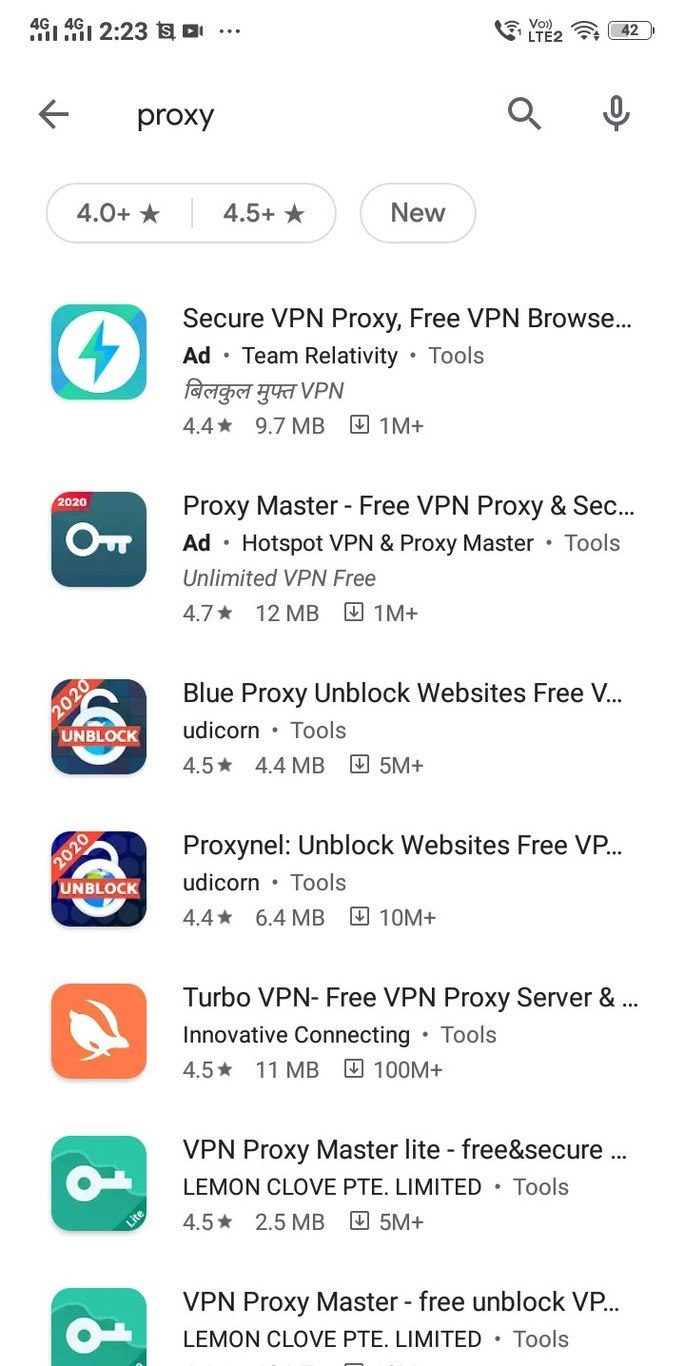Open the Proxynel app listing
Image resolution: width=685 pixels, height=1366 pixels.
pos(342,881)
